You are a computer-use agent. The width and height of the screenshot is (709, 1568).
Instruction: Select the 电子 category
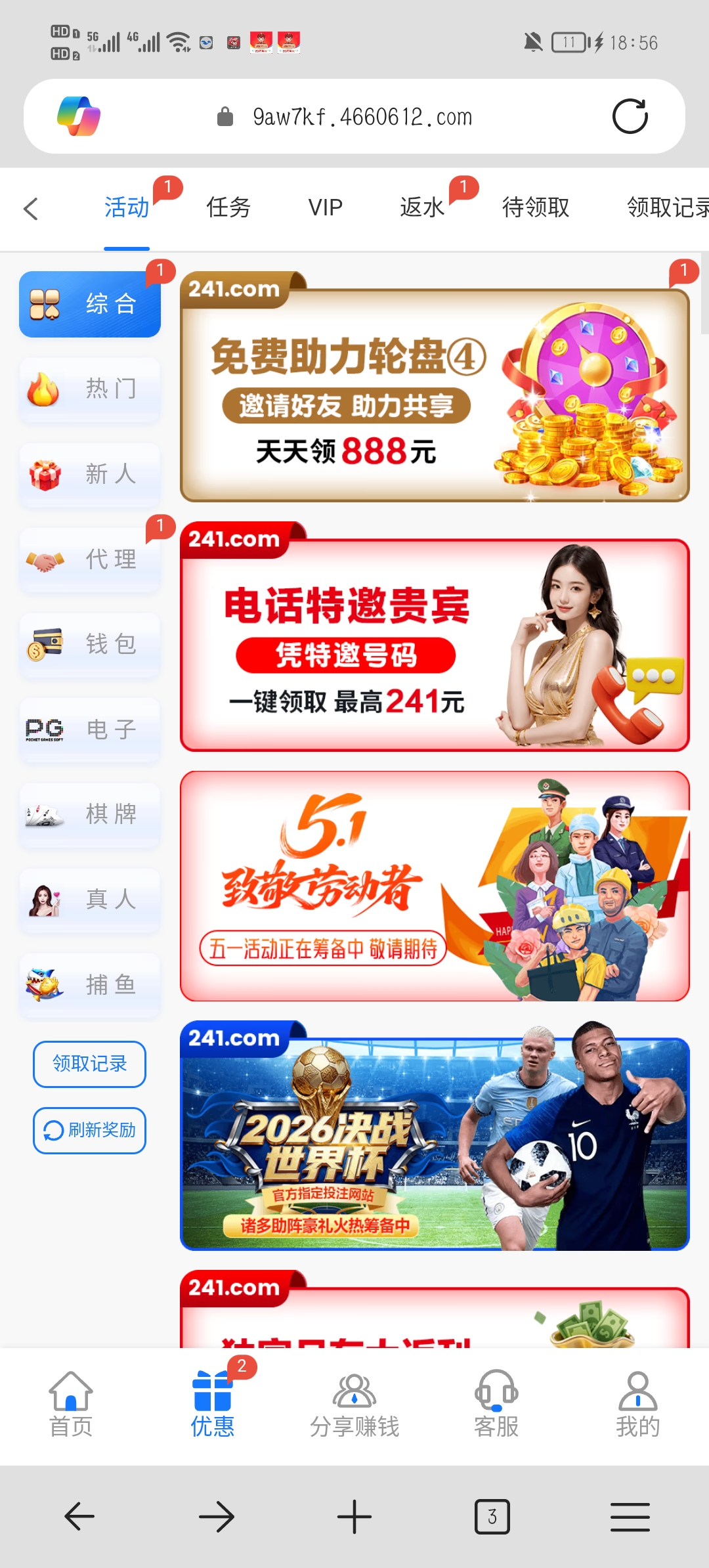pyautogui.click(x=90, y=730)
